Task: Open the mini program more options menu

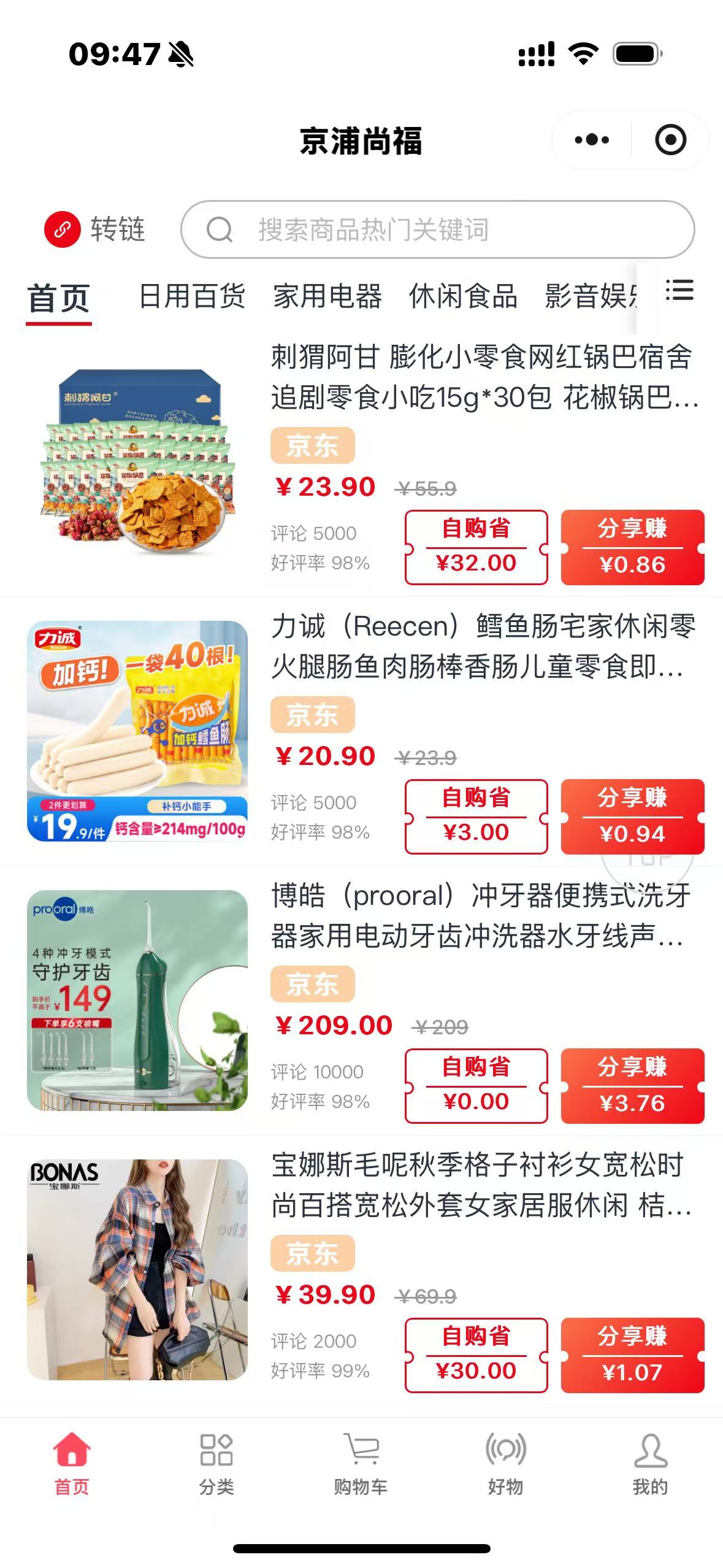Action: click(x=592, y=140)
